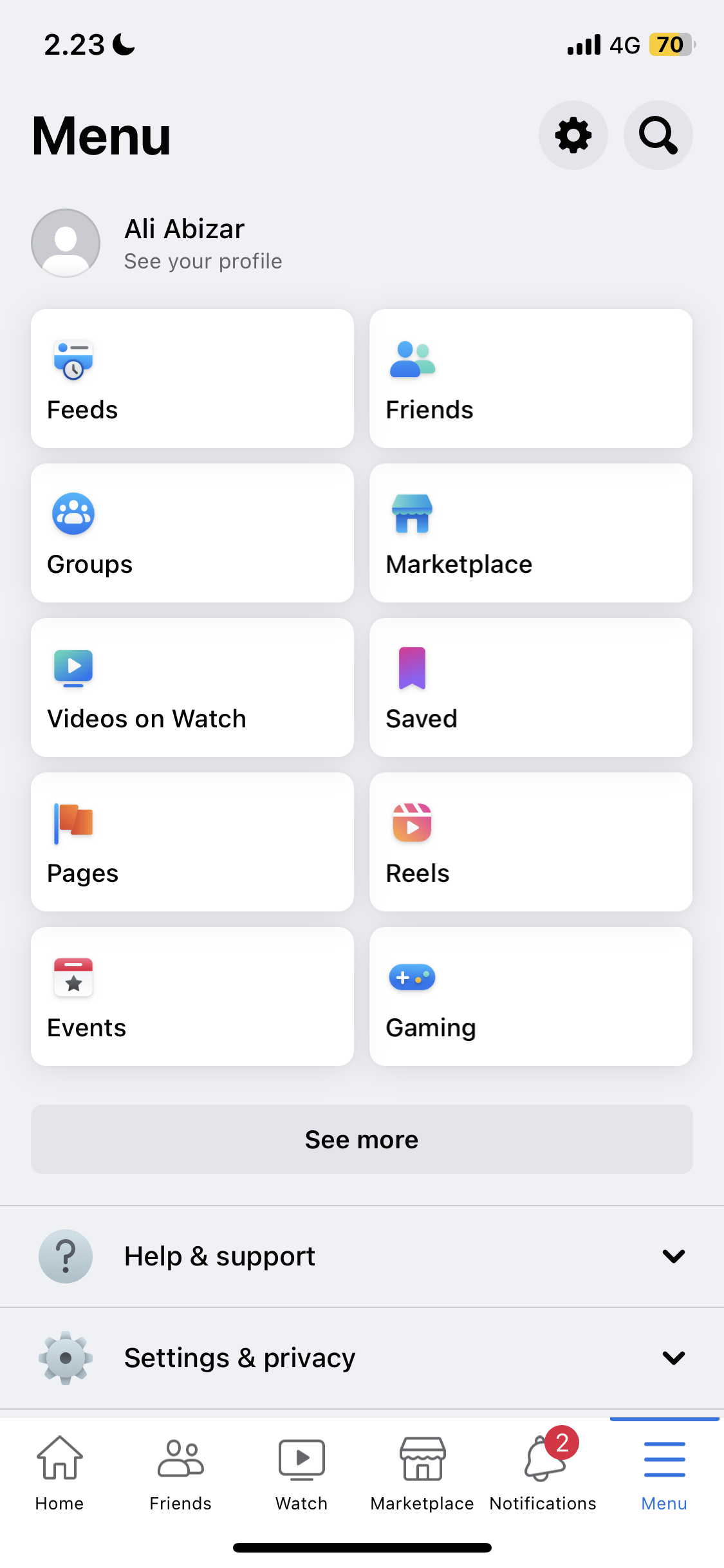This screenshot has height=1568, width=724.
Task: Open the Friends shortcut card
Action: (530, 378)
